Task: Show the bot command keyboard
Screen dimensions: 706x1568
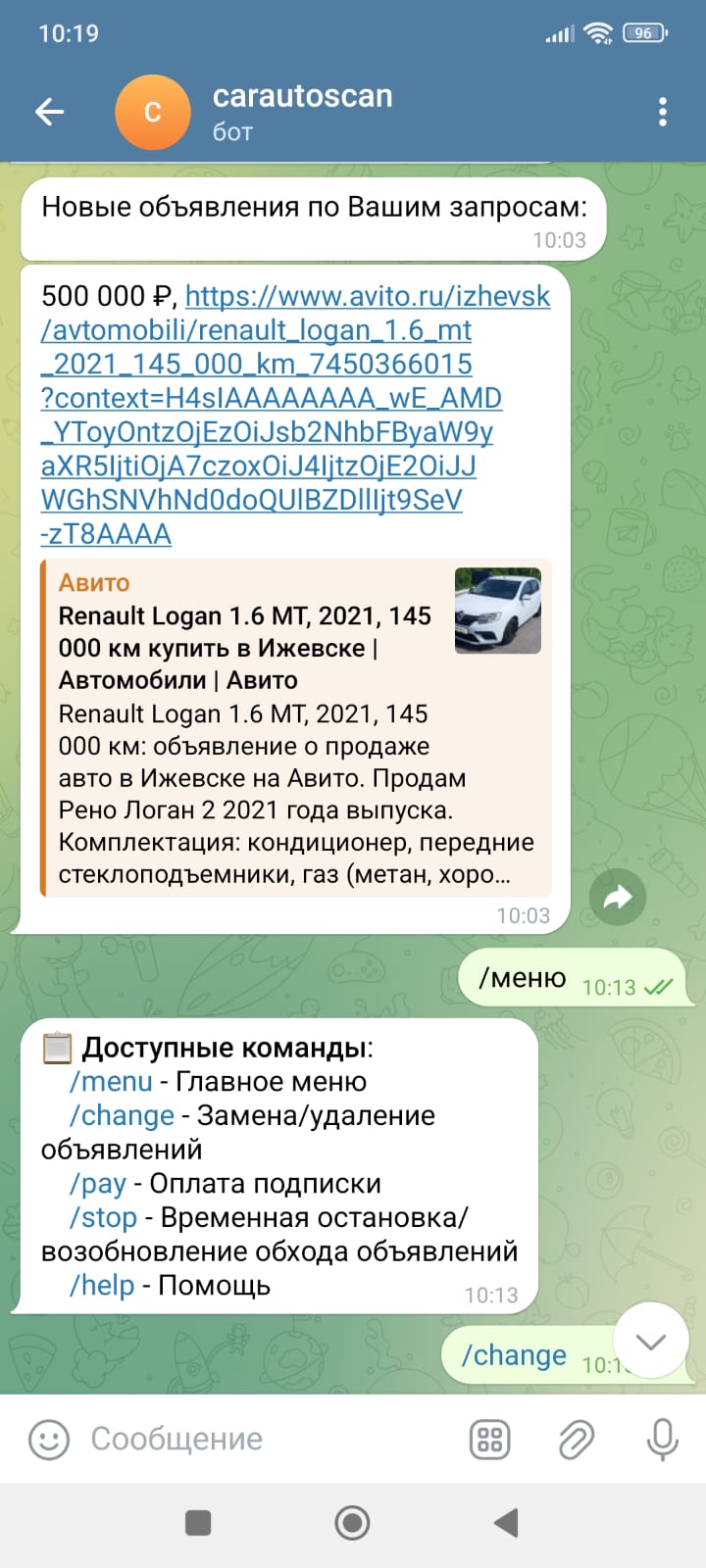Action: tap(490, 1439)
